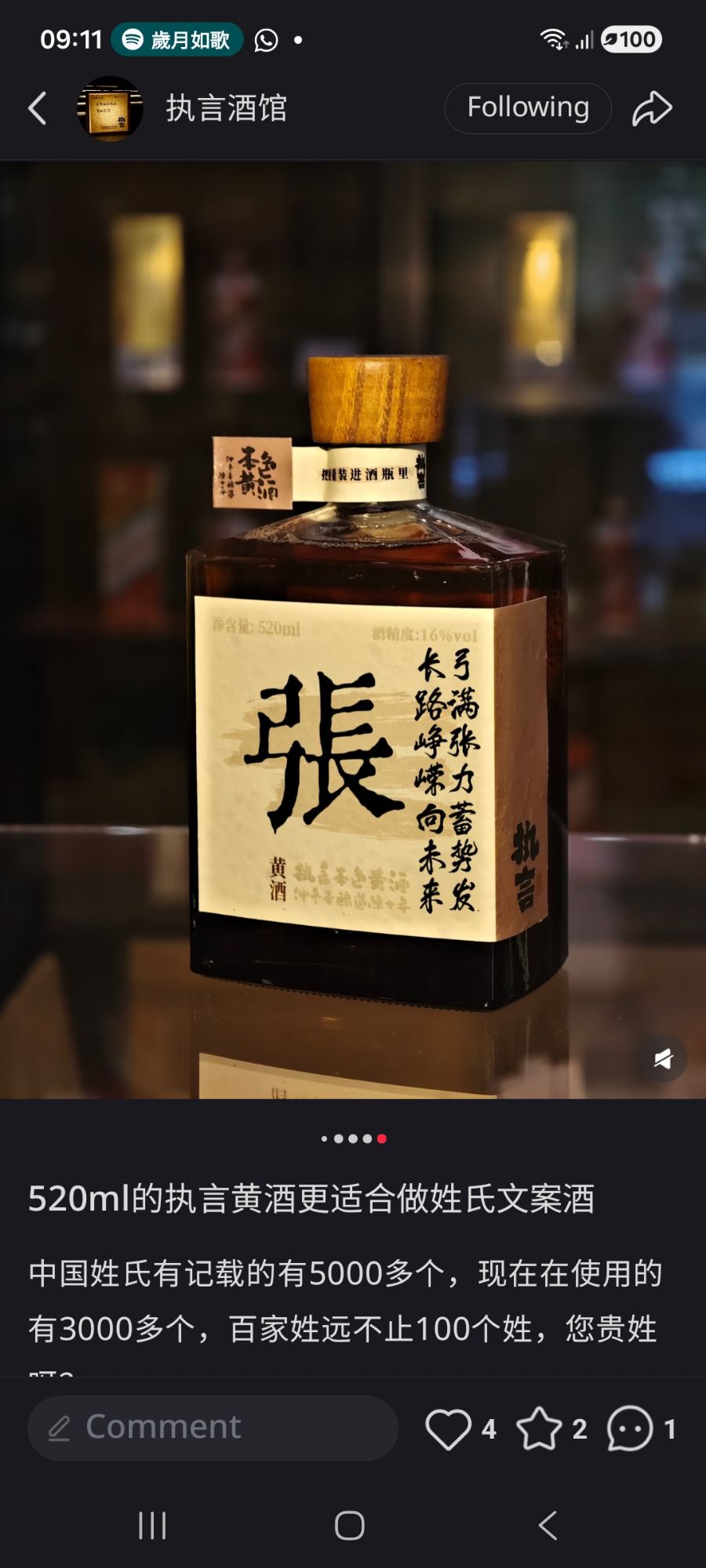
Task: Open 执言酒馆 profile avatar
Action: click(x=110, y=108)
